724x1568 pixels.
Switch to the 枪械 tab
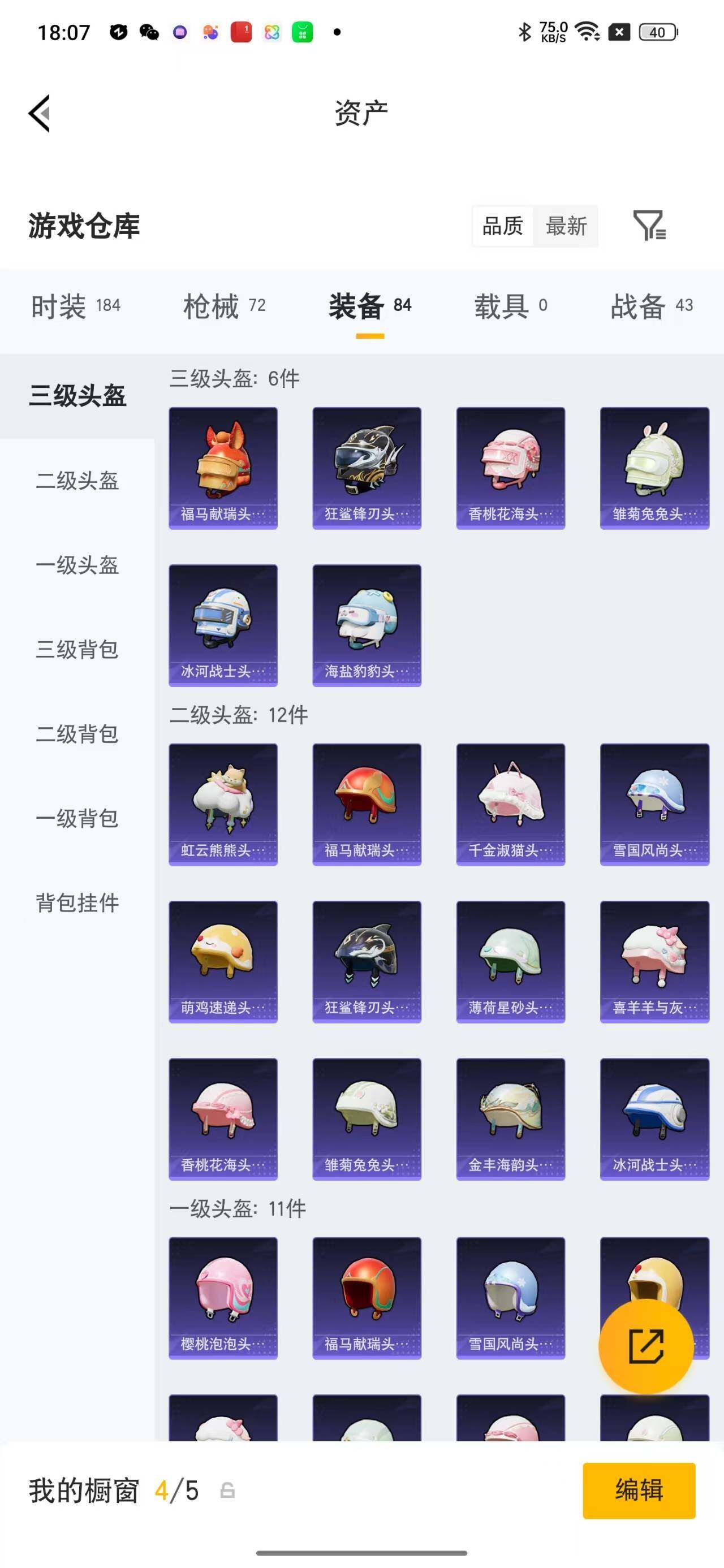224,306
